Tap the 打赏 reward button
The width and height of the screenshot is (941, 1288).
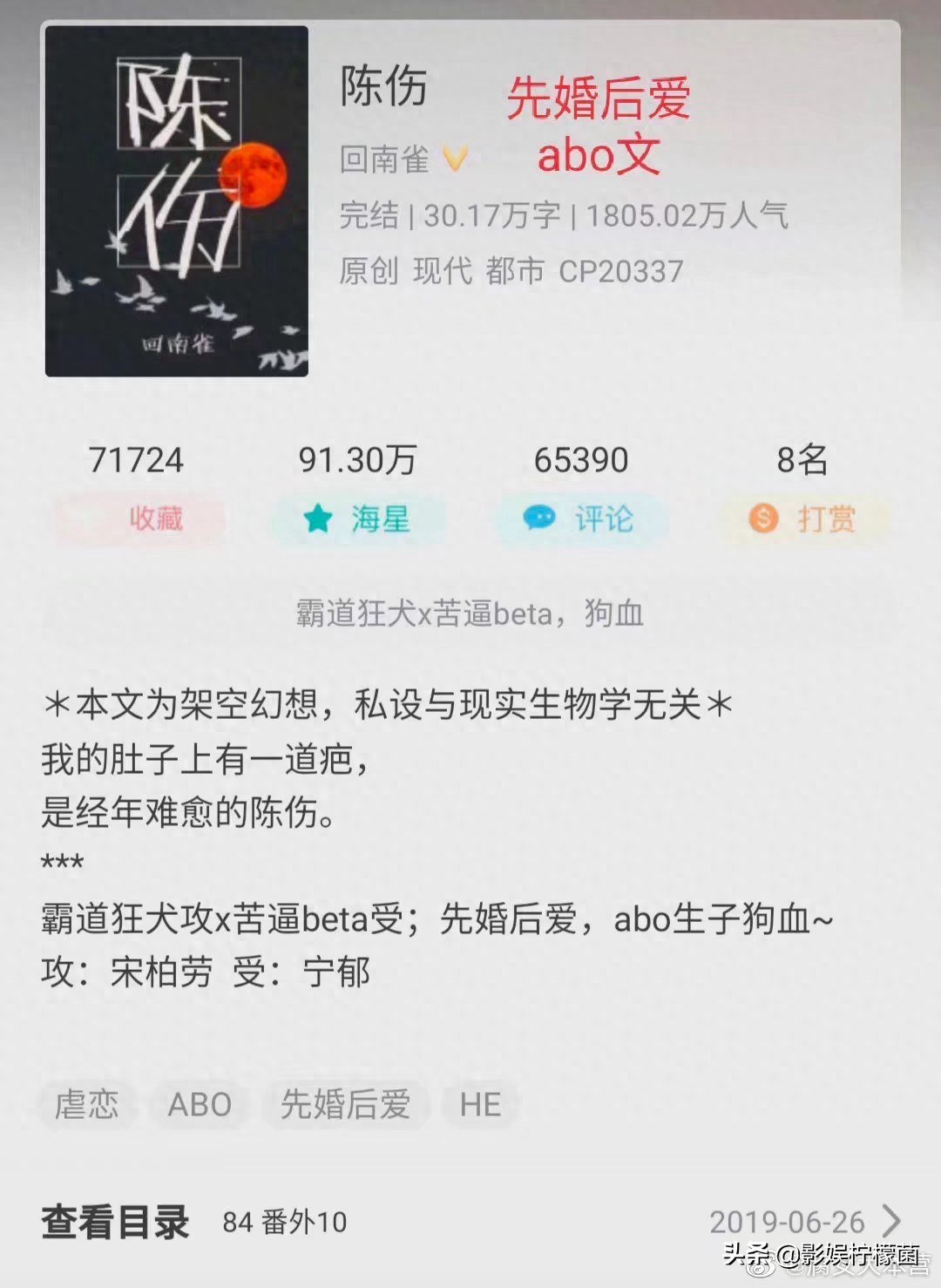[x=803, y=519]
